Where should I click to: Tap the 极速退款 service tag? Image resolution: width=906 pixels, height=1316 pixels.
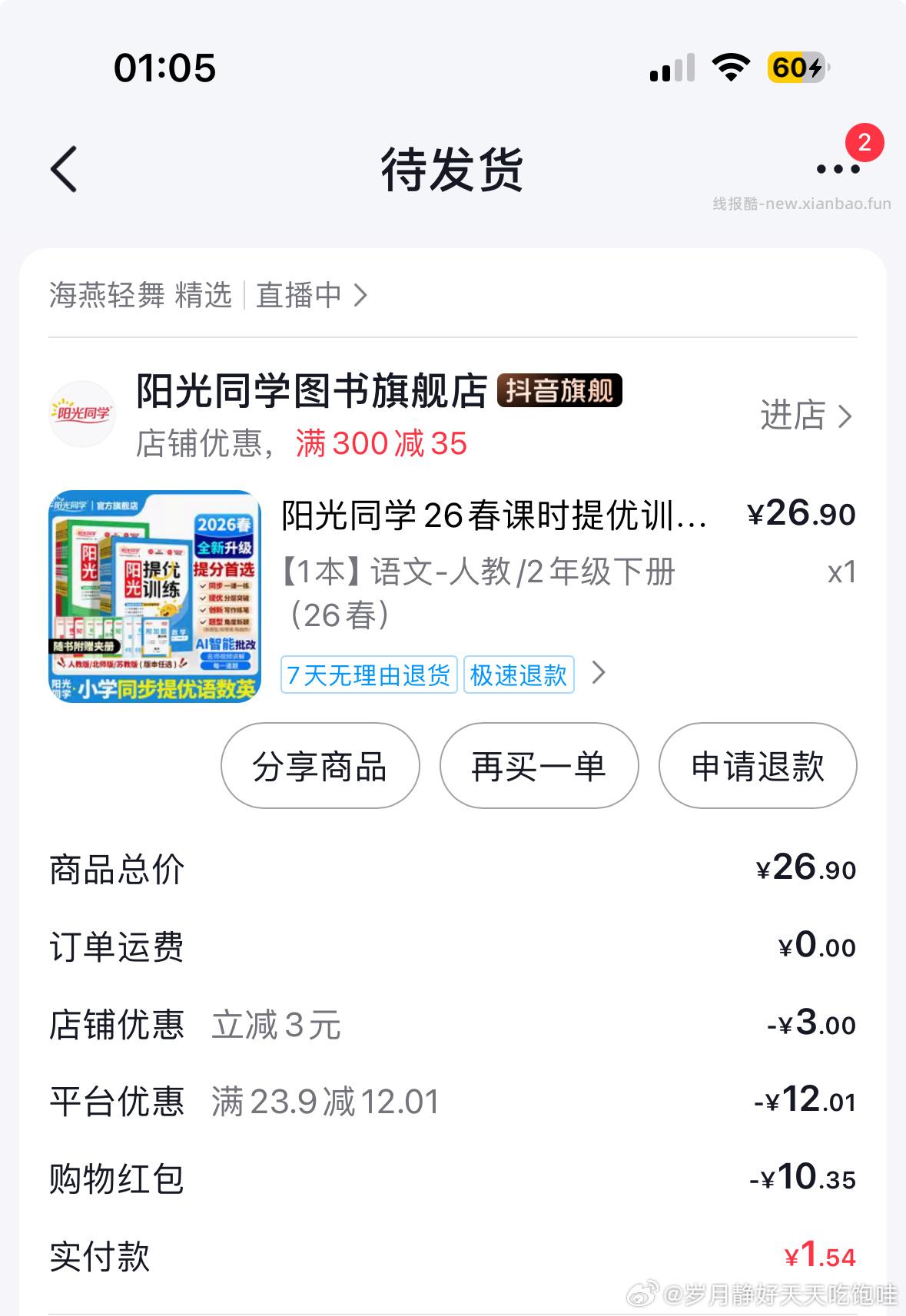(517, 675)
